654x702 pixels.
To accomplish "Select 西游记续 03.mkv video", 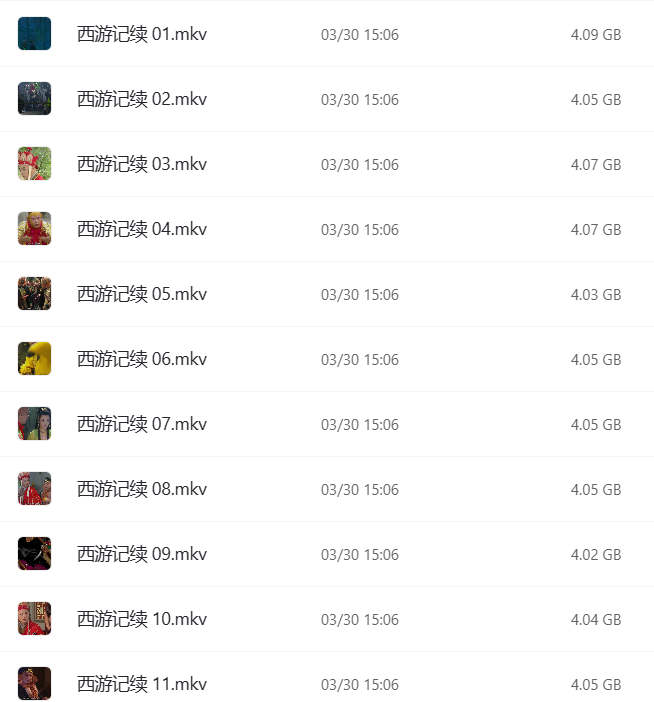I will 142,164.
